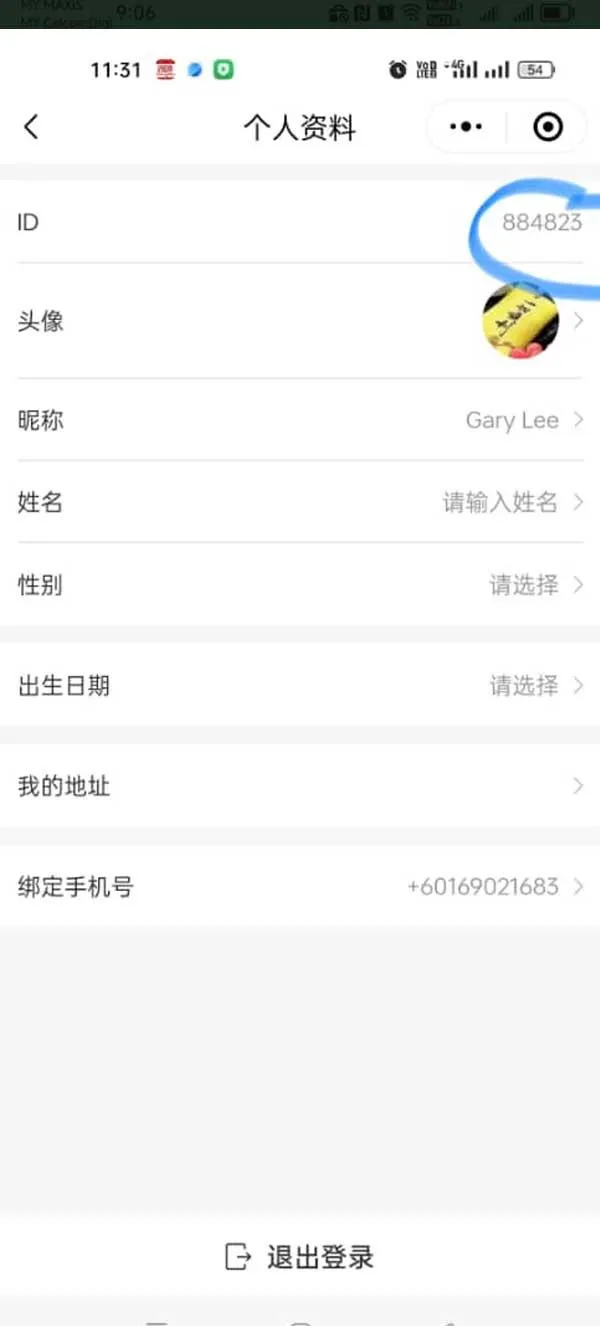Tap 退出登录 to log out
This screenshot has width=600, height=1326.
300,1257
